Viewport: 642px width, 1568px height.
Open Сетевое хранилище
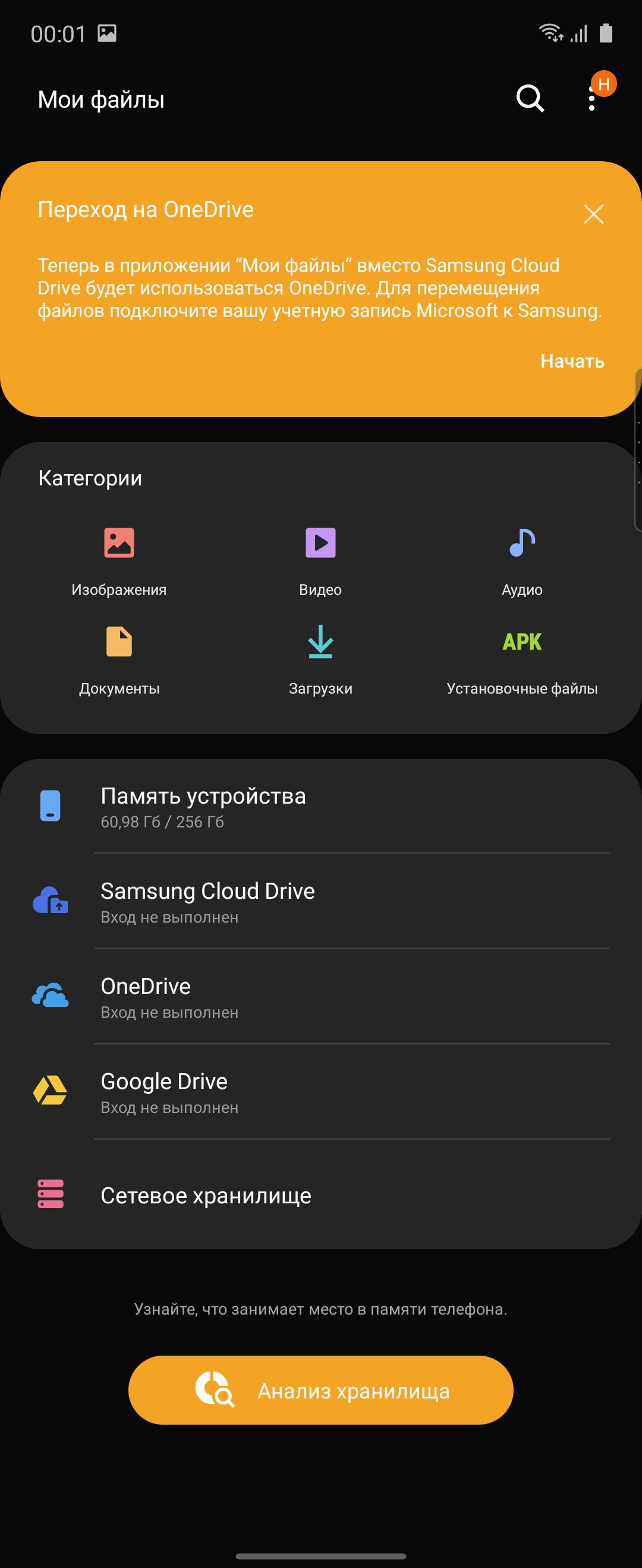click(320, 1196)
